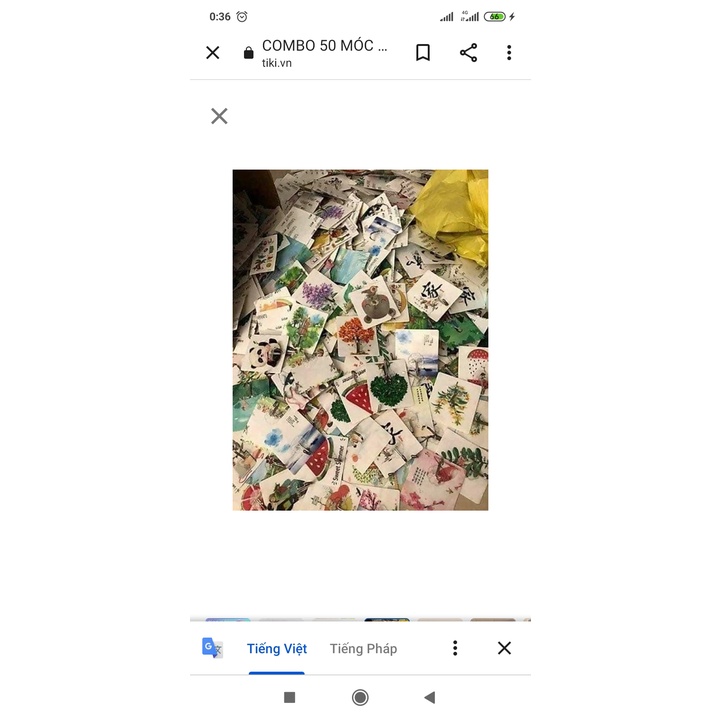Viewport: 720px width, 720px height.
Task: Share this page link
Action: 468,53
